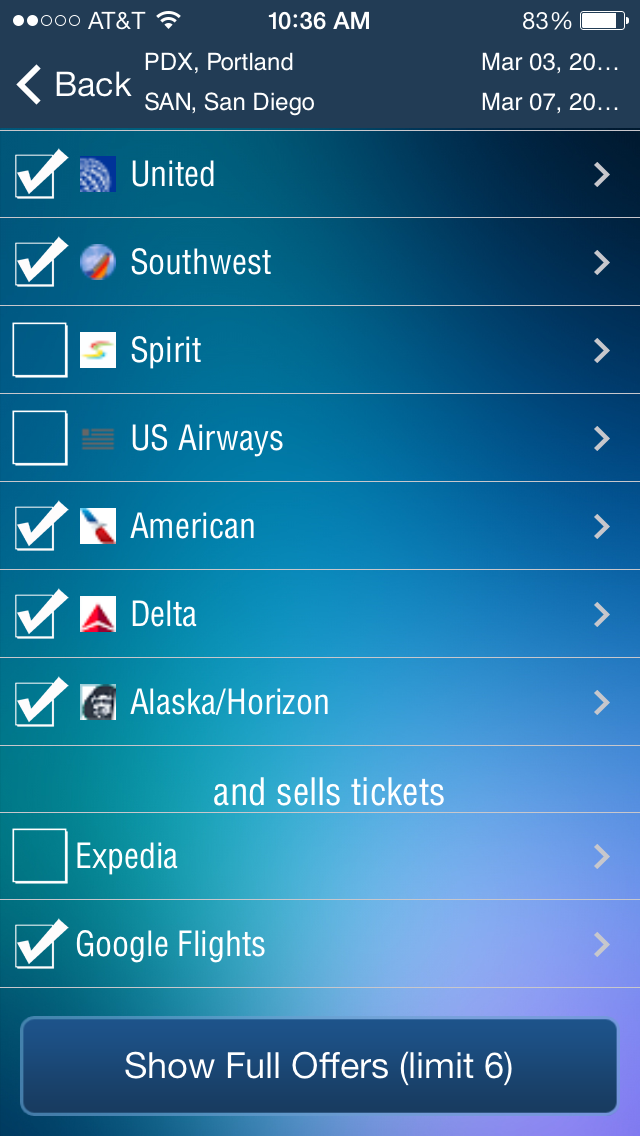640x1136 pixels.
Task: Deselect the American checkbox
Action: point(40,526)
